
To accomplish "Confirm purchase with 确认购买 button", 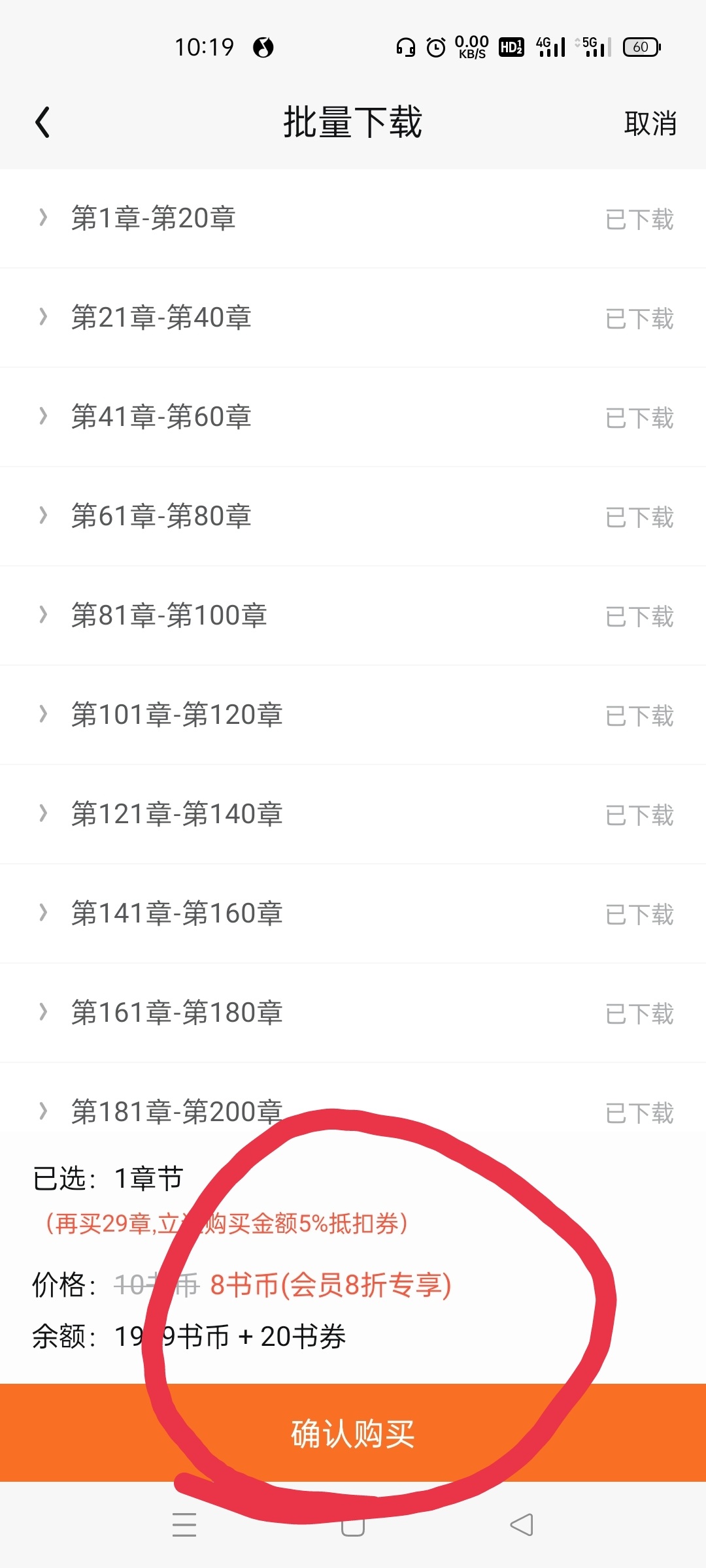I will click(x=353, y=1432).
